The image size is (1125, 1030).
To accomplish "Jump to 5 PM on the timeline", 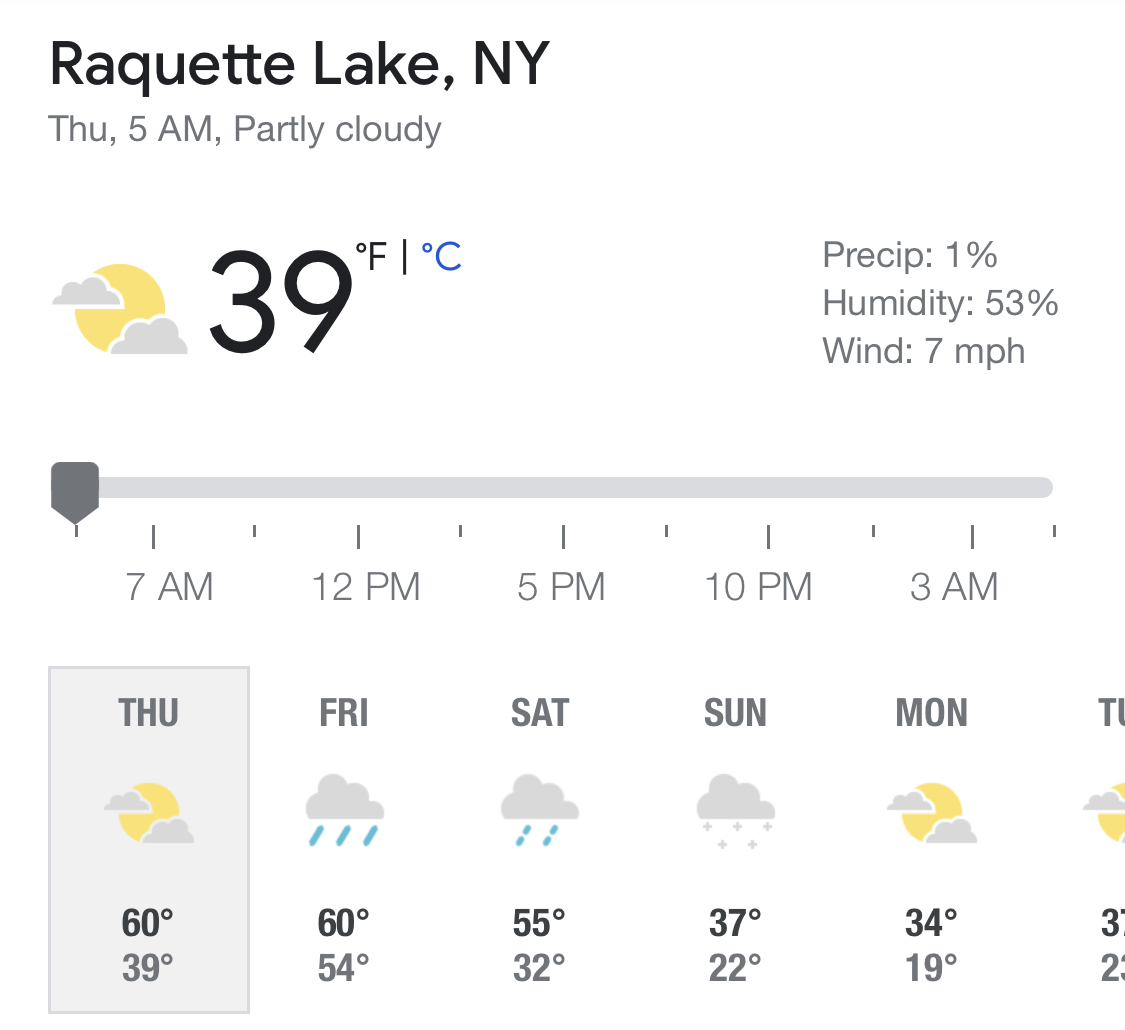I will coord(561,587).
